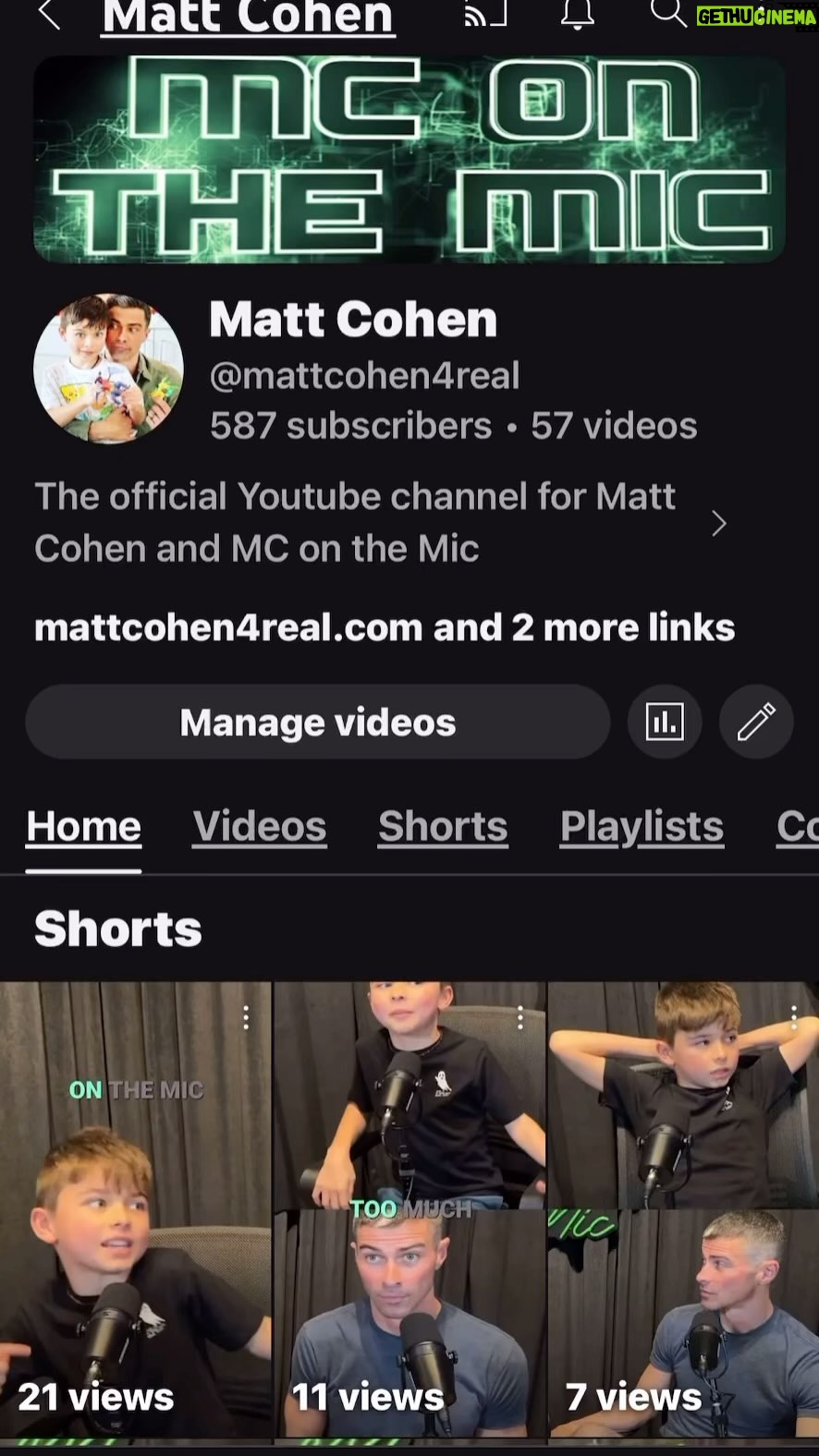Select the Home tab
Screen dimensions: 819x1456
(x=83, y=826)
